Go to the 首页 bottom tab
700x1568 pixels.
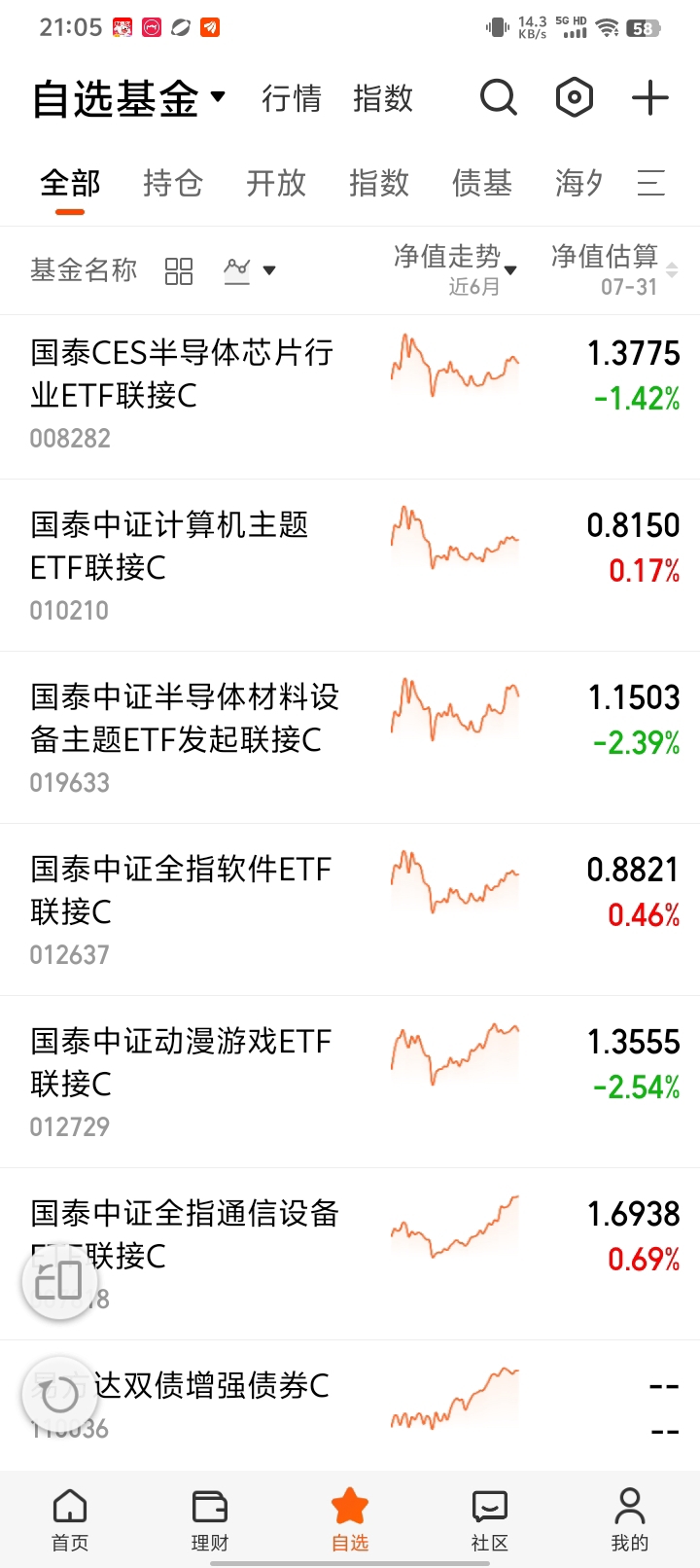point(70,1520)
